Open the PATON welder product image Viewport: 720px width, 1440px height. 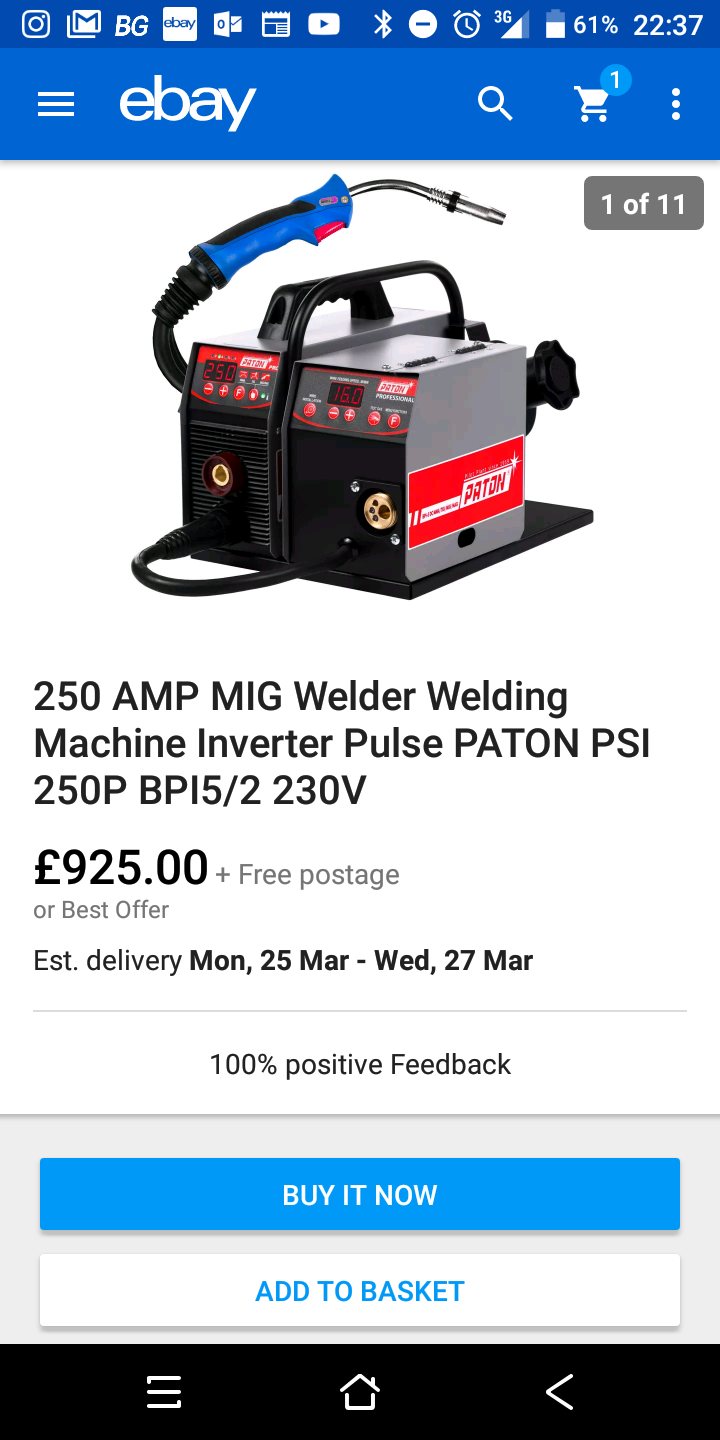(x=360, y=390)
